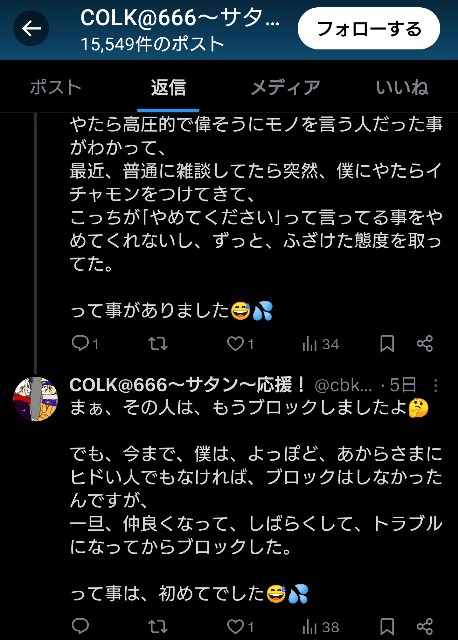Reply to the post with 34 views
Image resolution: width=458 pixels, height=640 pixels.
[x=85, y=344]
